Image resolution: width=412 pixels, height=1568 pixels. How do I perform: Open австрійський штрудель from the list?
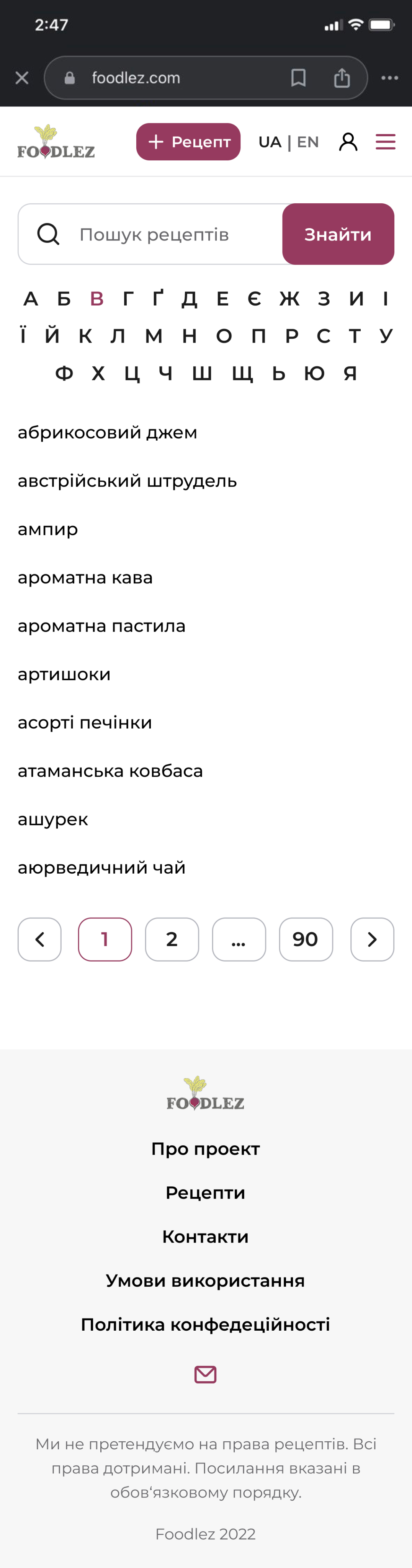127,481
